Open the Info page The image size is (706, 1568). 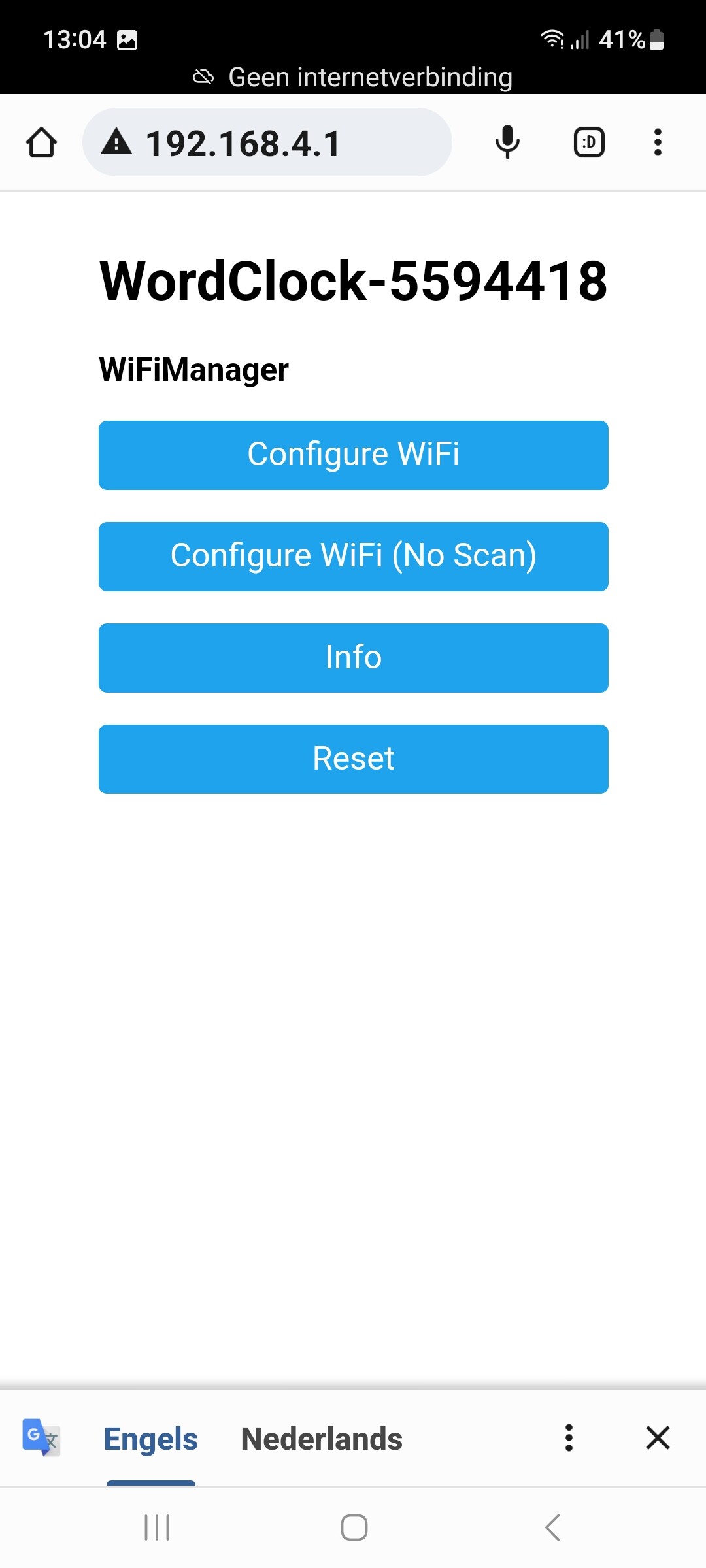(353, 658)
